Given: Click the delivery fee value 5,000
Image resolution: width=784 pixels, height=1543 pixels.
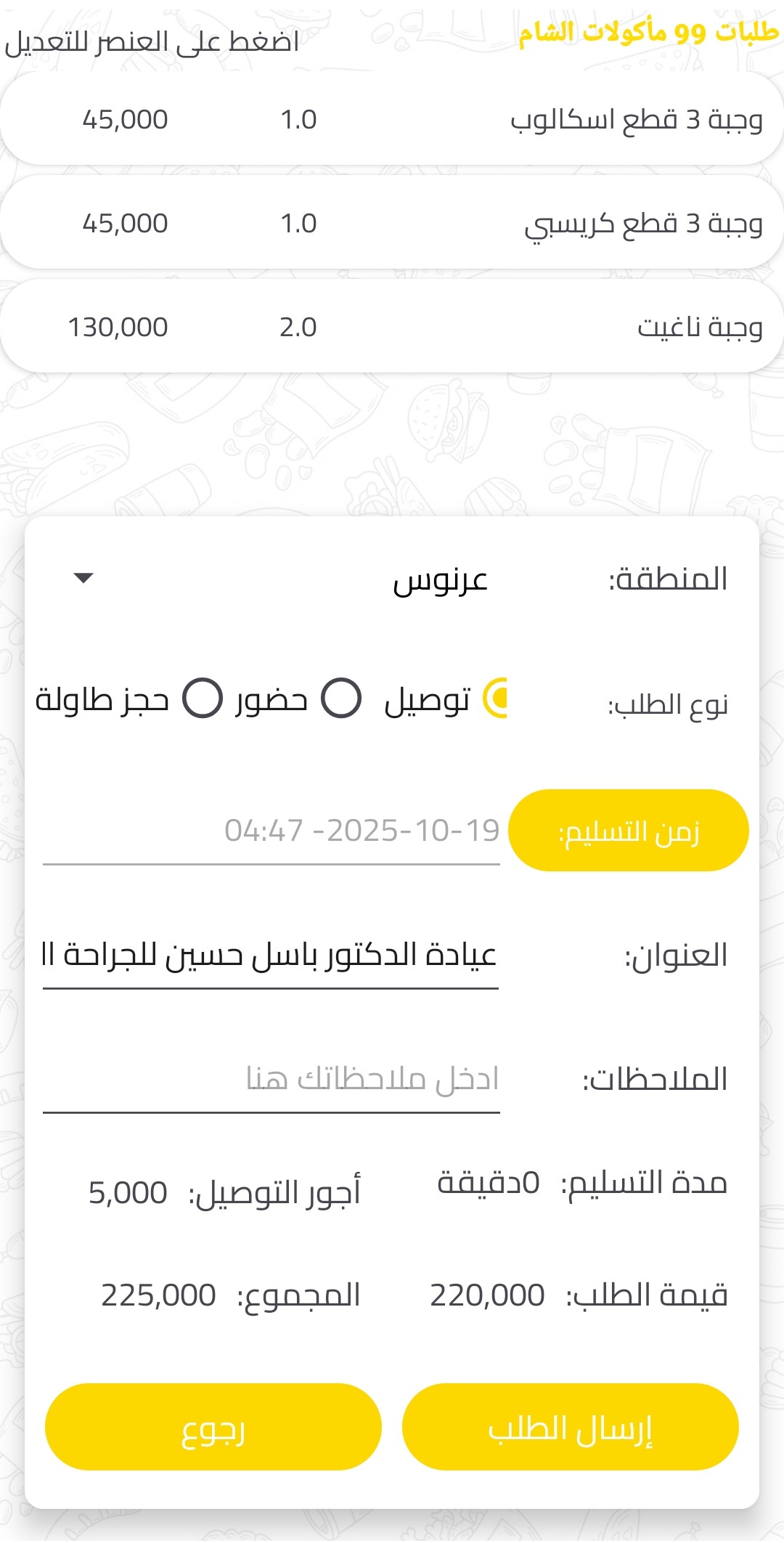Looking at the screenshot, I should (128, 1192).
